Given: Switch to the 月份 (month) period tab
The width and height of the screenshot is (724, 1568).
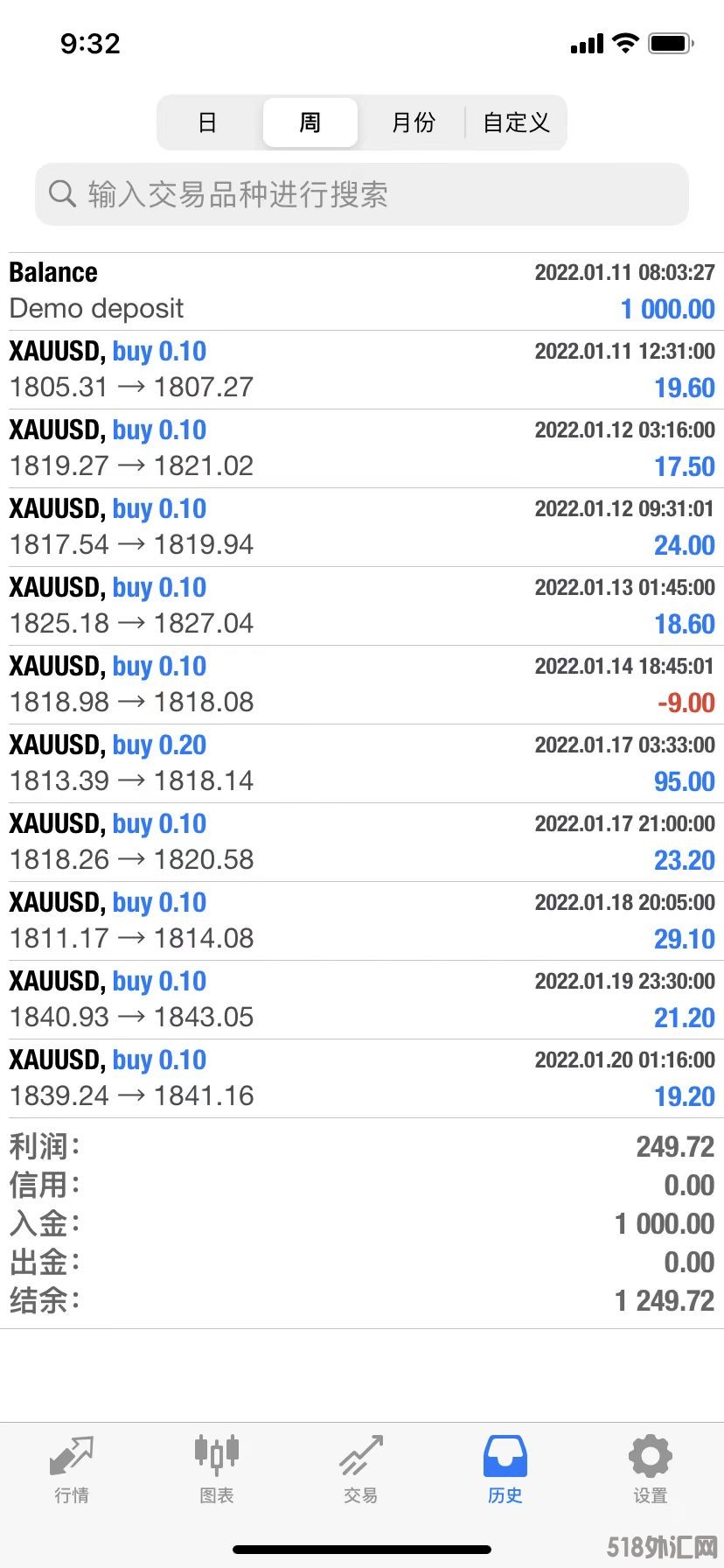Looking at the screenshot, I should (x=413, y=122).
